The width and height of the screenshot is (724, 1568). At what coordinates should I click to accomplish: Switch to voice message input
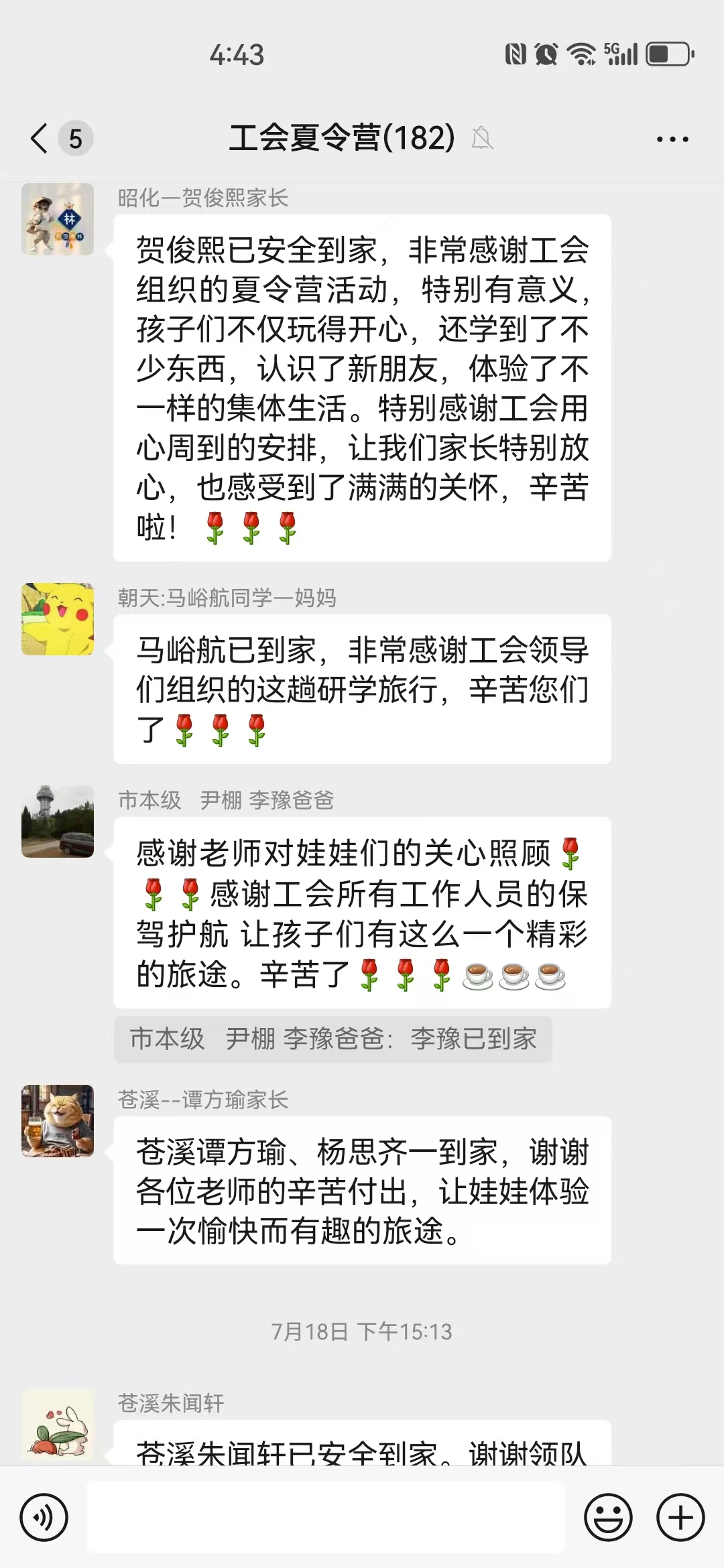(x=44, y=1517)
